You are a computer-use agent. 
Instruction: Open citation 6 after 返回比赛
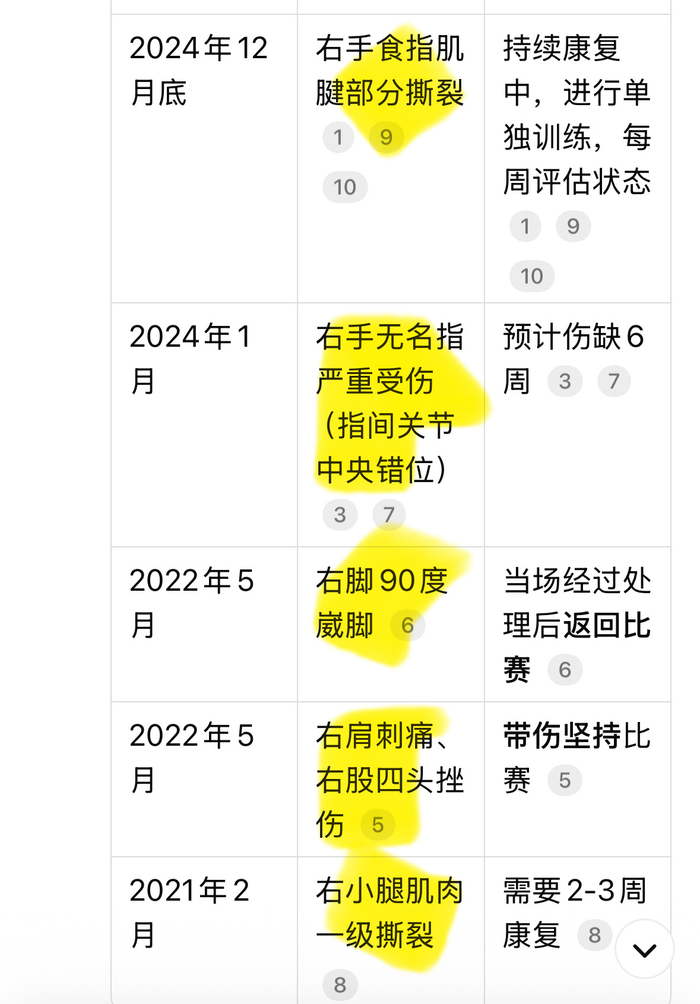[565, 670]
